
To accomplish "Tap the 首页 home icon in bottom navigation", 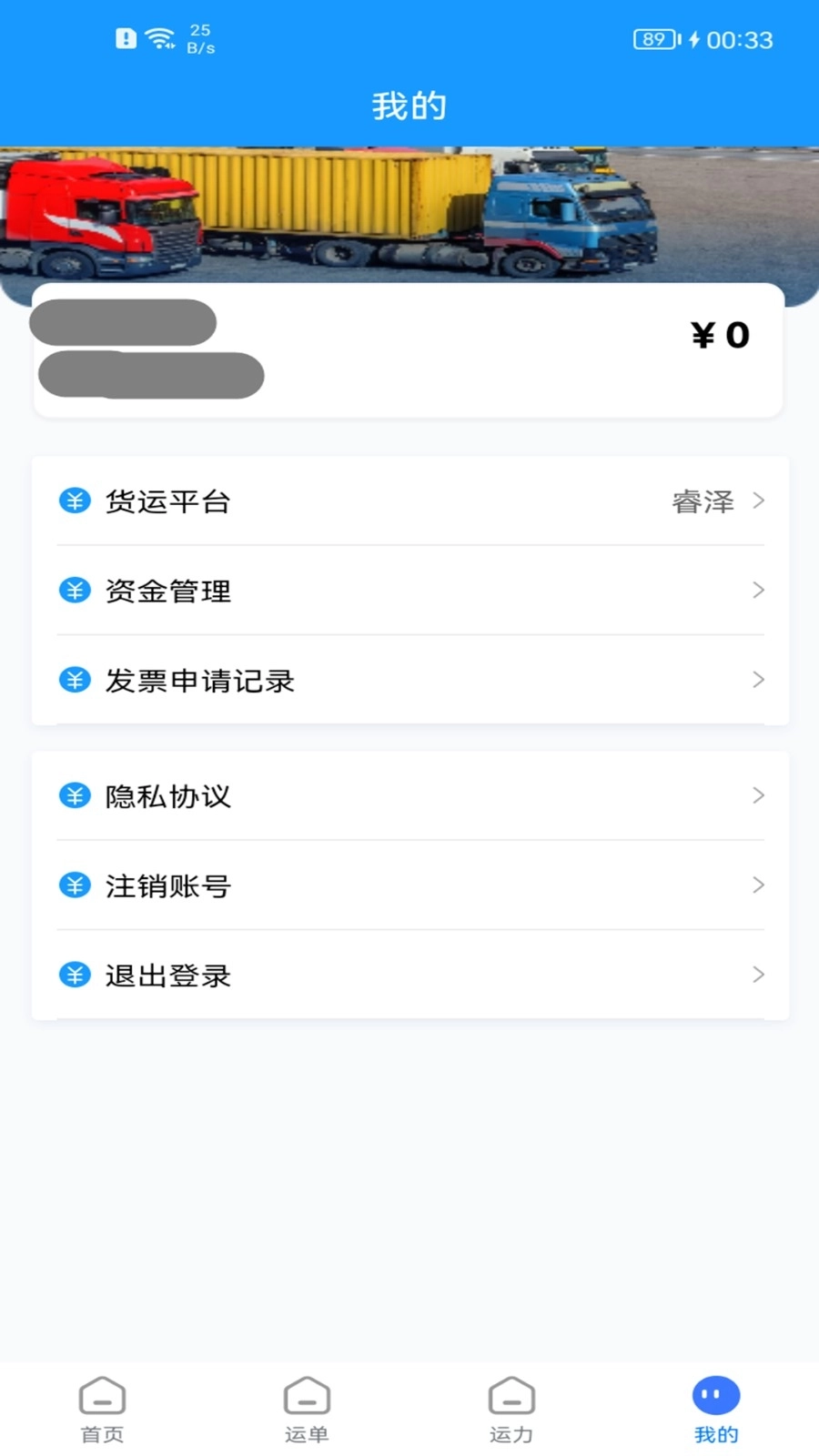I will pos(102,1392).
